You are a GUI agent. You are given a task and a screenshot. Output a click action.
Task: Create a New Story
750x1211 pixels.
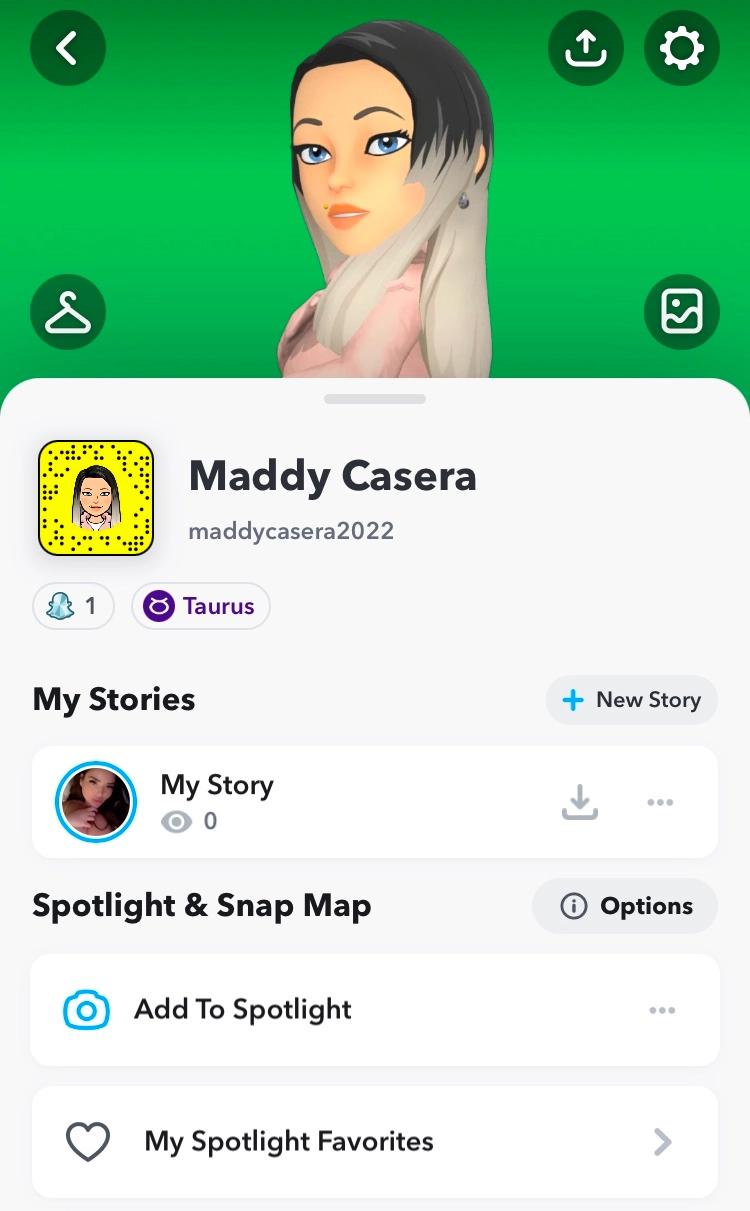click(x=632, y=700)
